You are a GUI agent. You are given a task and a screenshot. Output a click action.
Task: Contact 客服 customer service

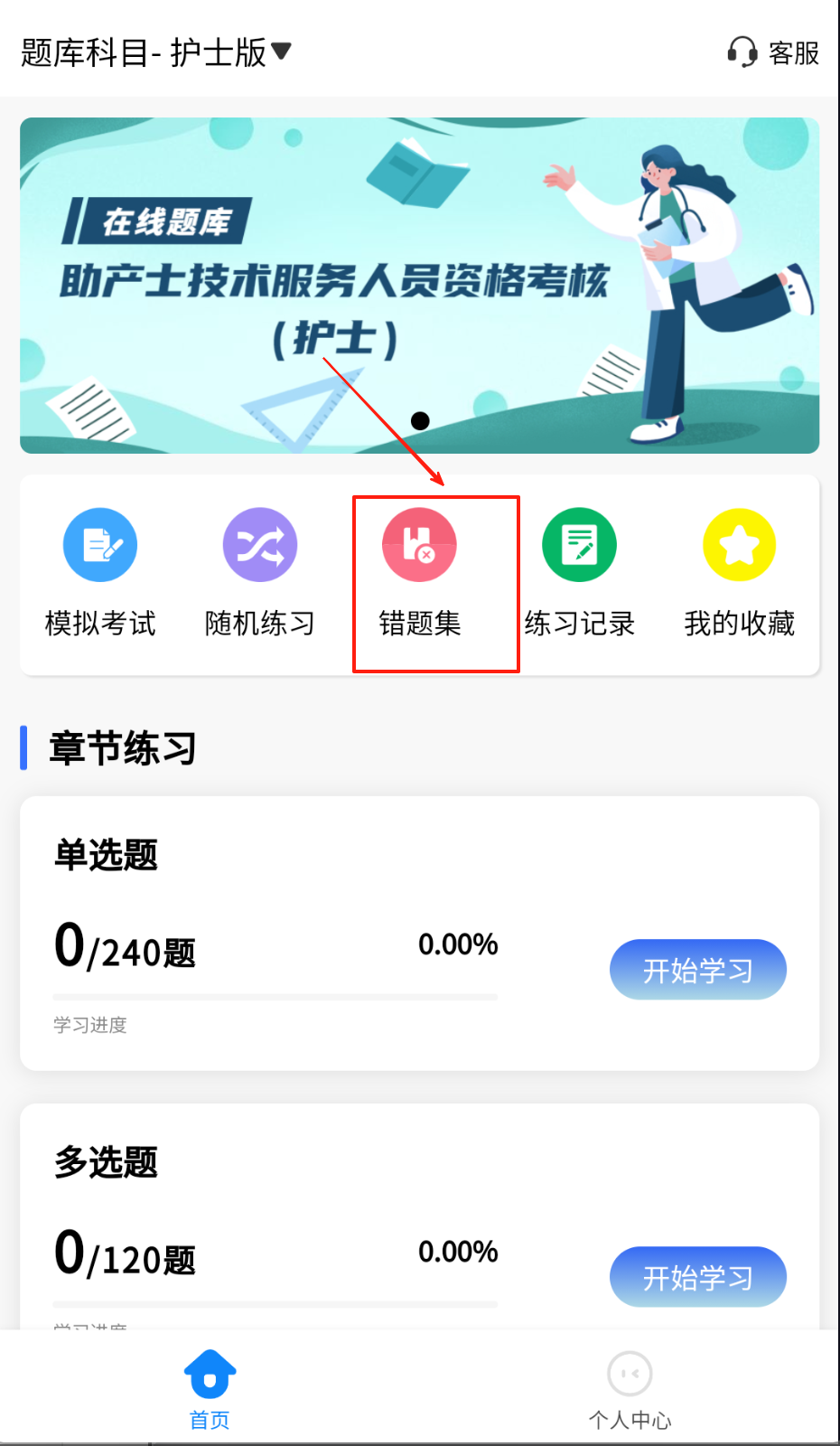coord(773,52)
